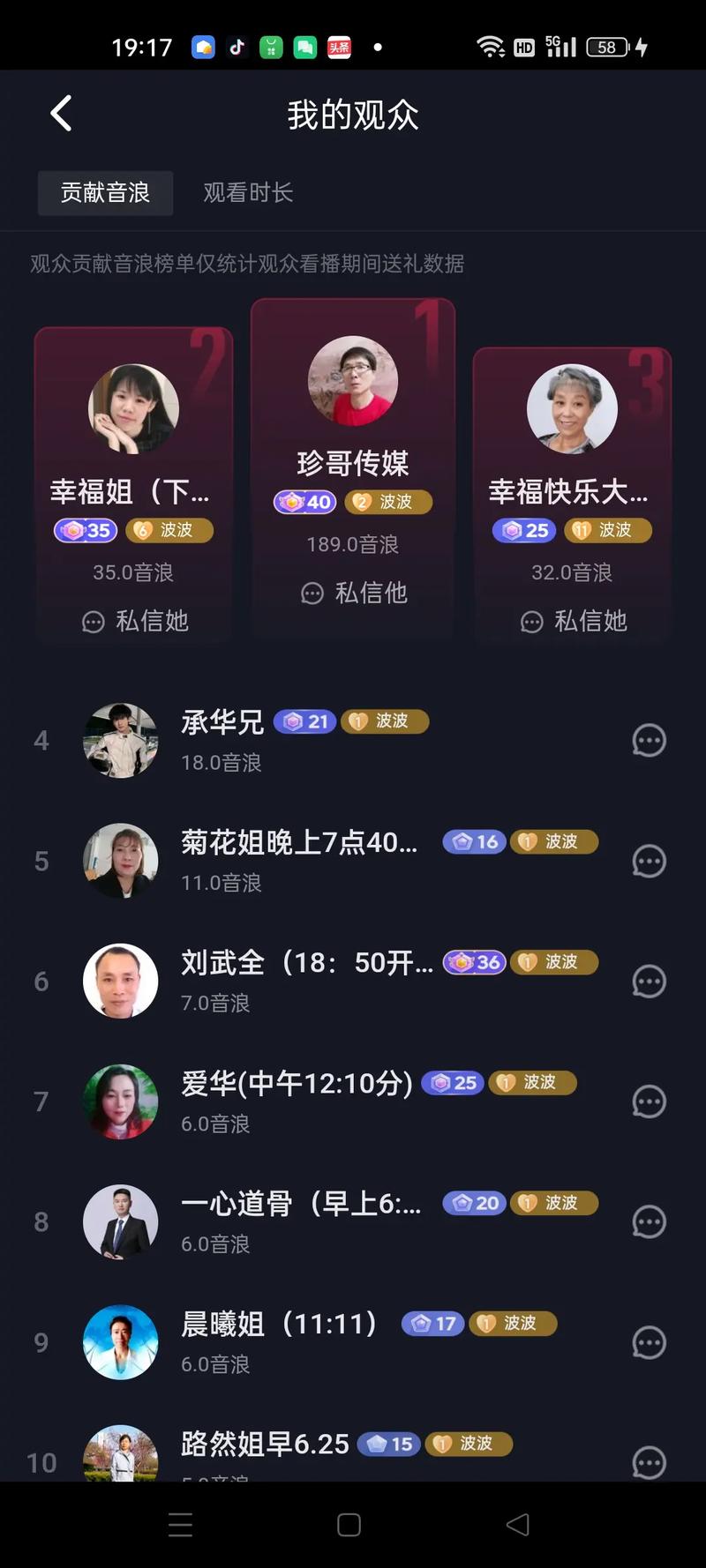Message 菊花姐 via the chat bubble icon
The width and height of the screenshot is (706, 1568).
649,861
